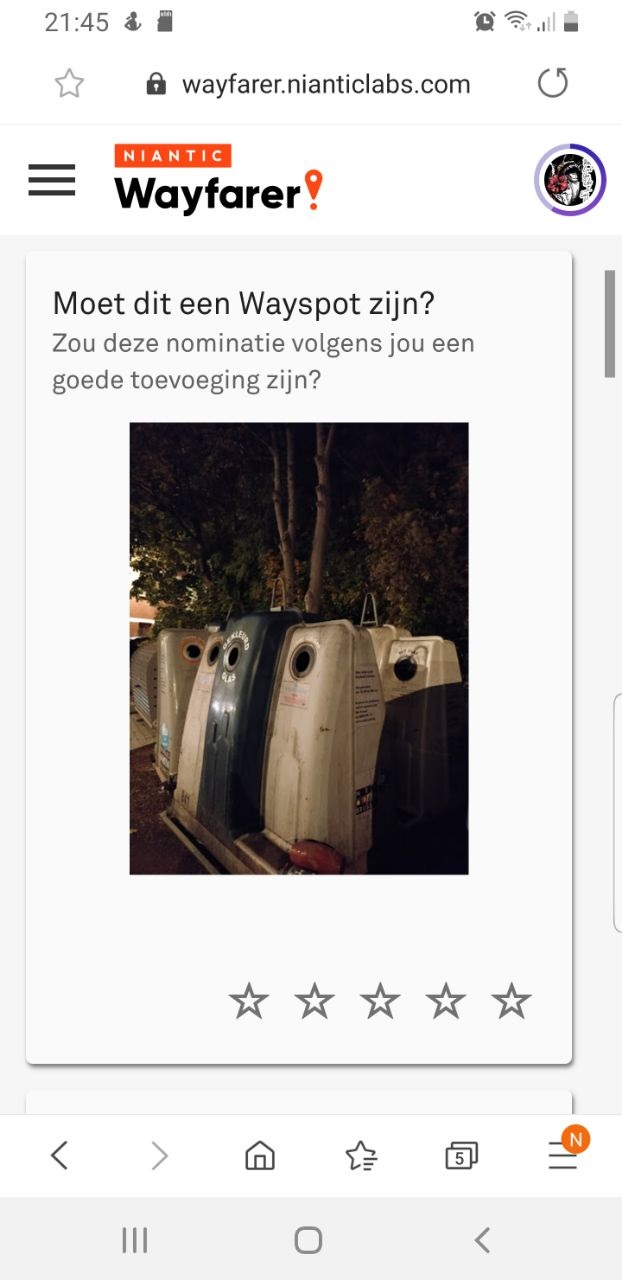Go to the browser home page
The image size is (622, 1280).
(x=260, y=1156)
